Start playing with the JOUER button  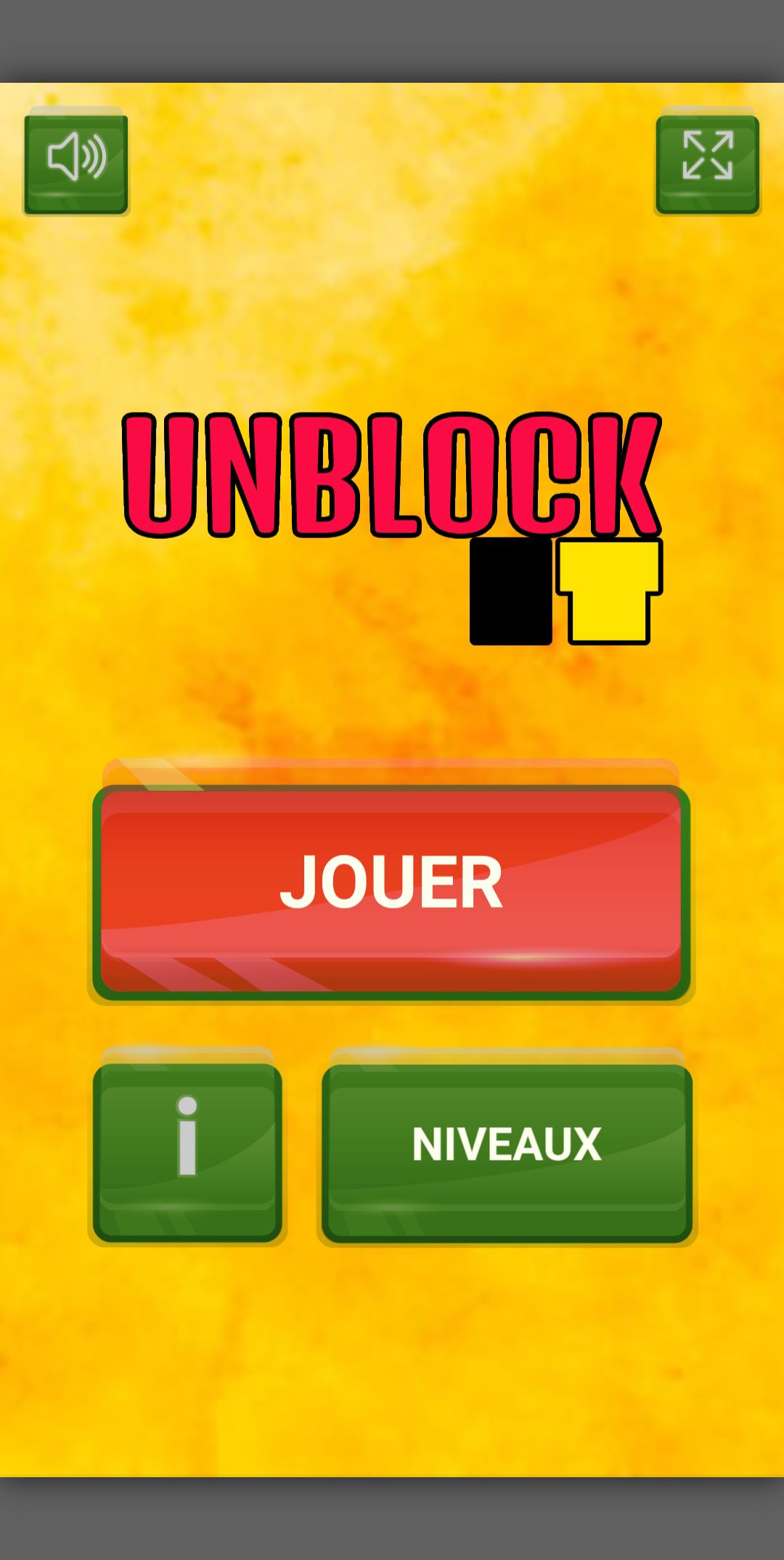(x=391, y=892)
